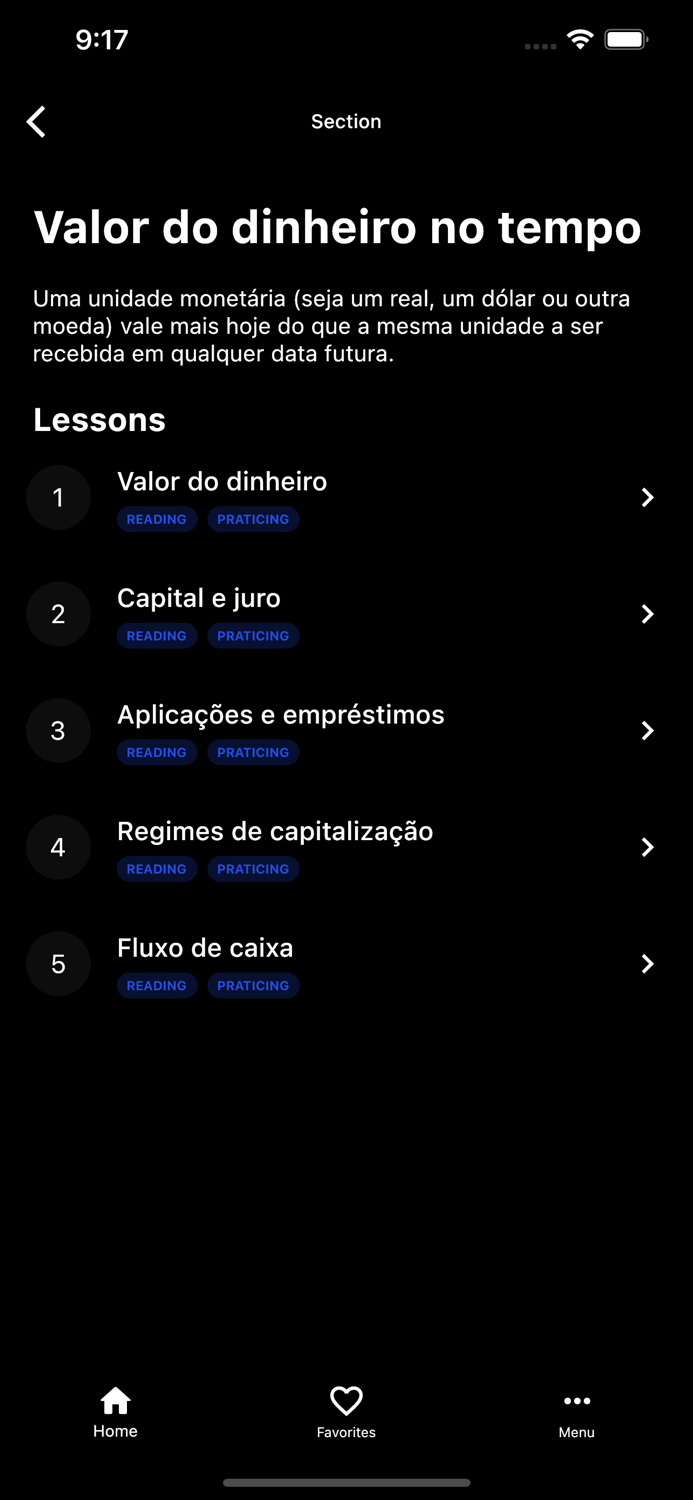The height and width of the screenshot is (1500, 693).
Task: Switch to the Favorites tab
Action: [346, 1412]
